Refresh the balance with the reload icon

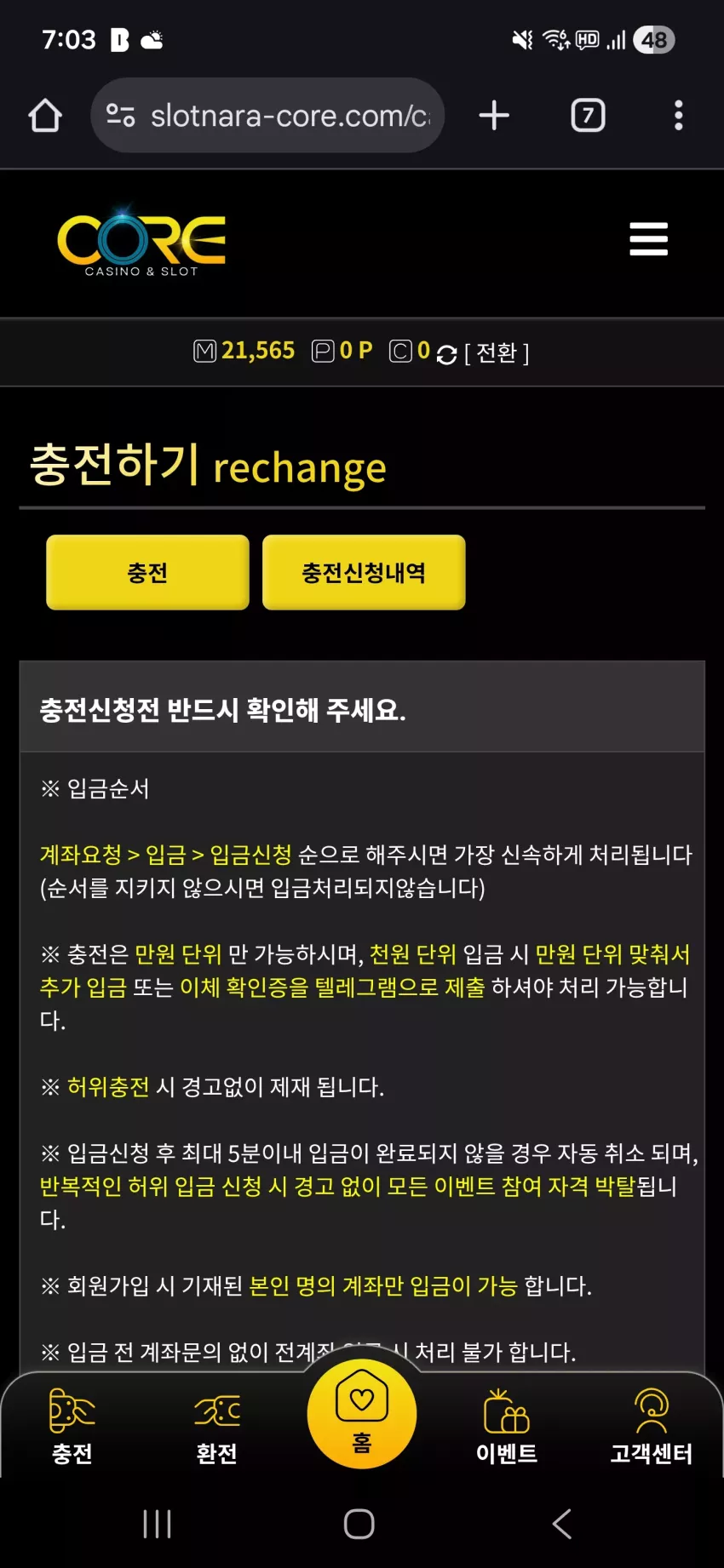pos(446,354)
